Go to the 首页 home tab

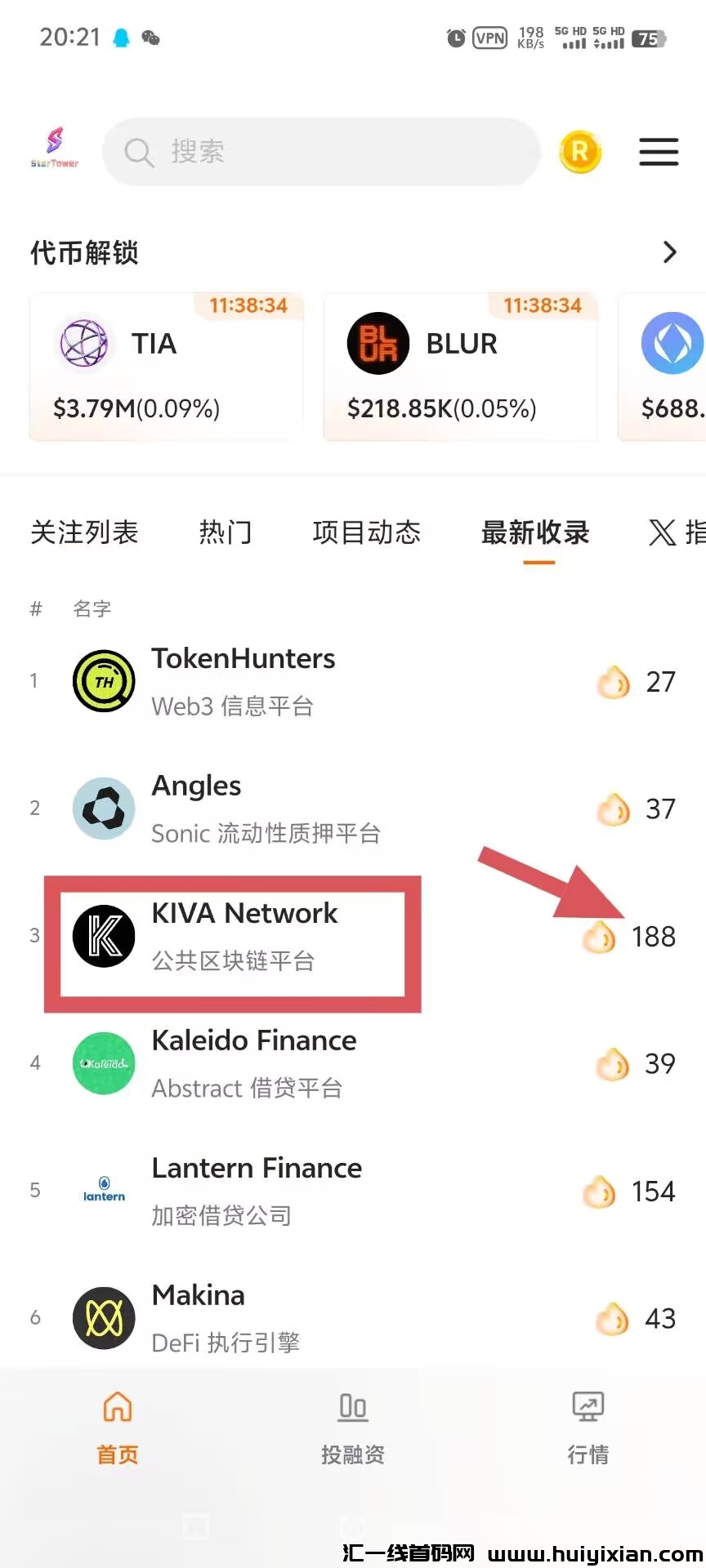pyautogui.click(x=118, y=1428)
